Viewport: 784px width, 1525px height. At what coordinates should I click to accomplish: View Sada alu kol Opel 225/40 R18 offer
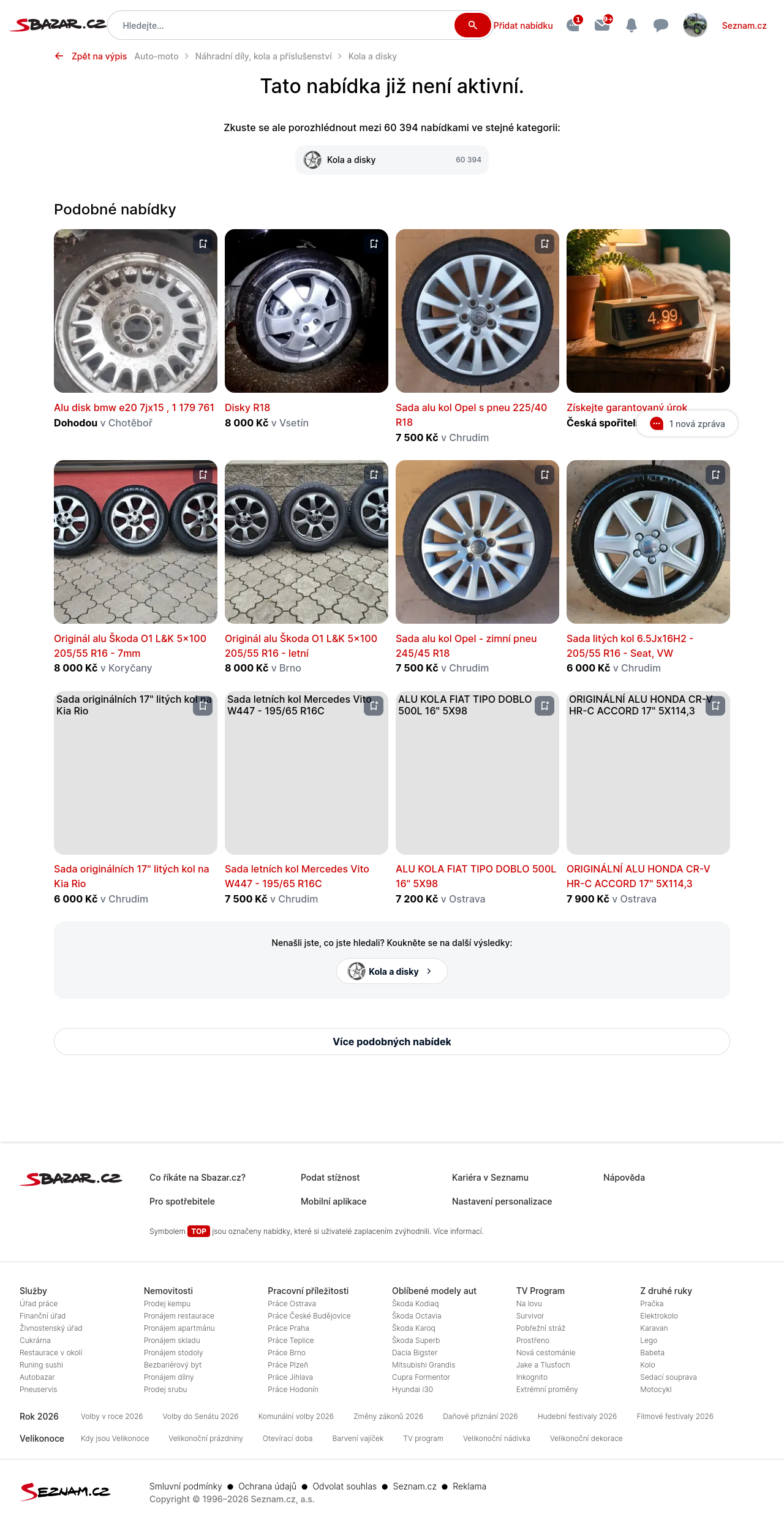(x=471, y=414)
